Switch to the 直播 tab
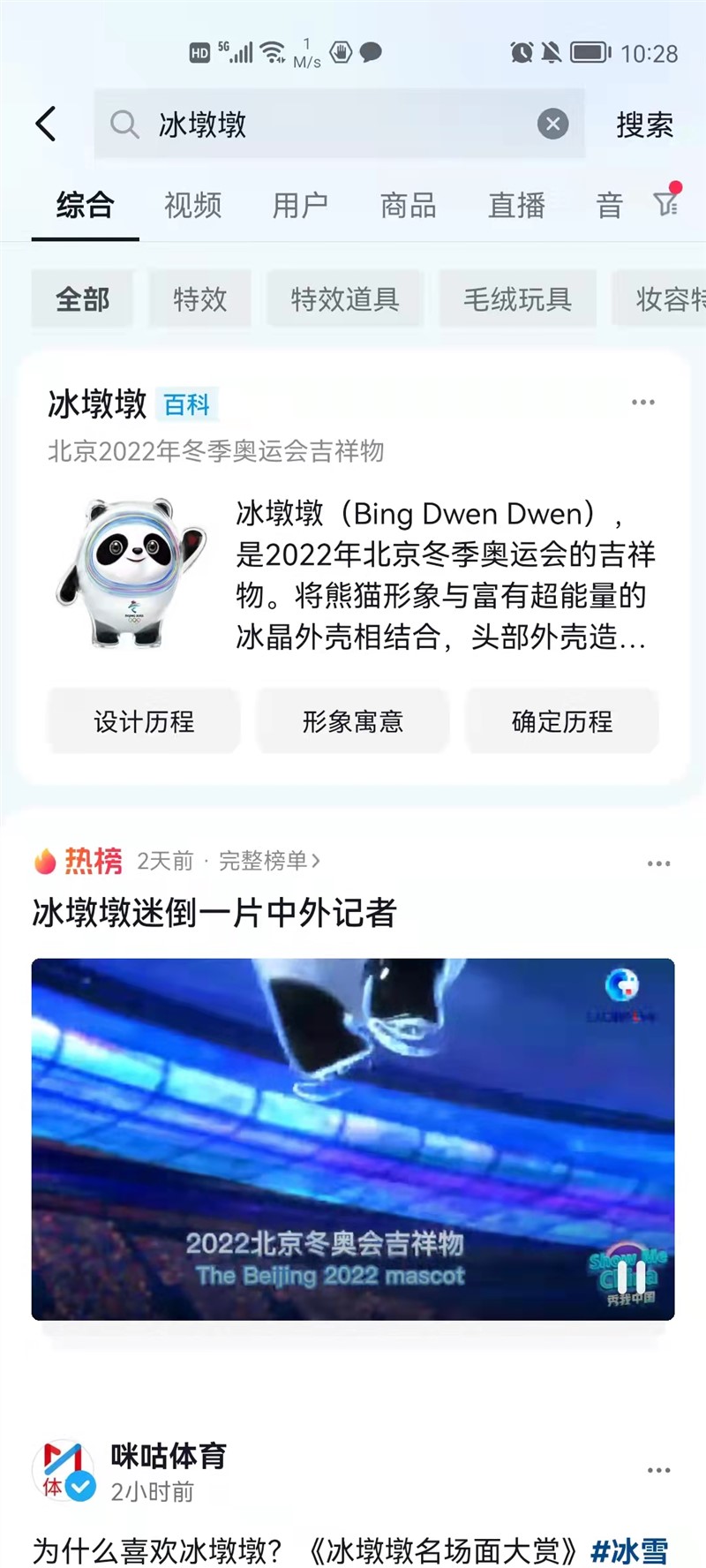The width and height of the screenshot is (706, 1568). click(x=517, y=206)
